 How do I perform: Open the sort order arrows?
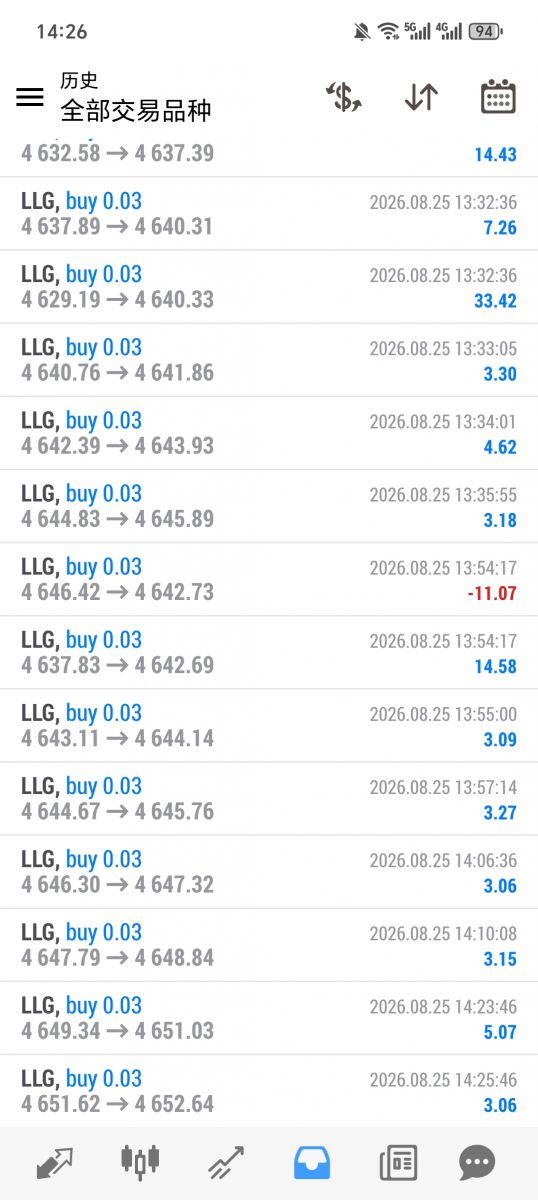coord(421,97)
